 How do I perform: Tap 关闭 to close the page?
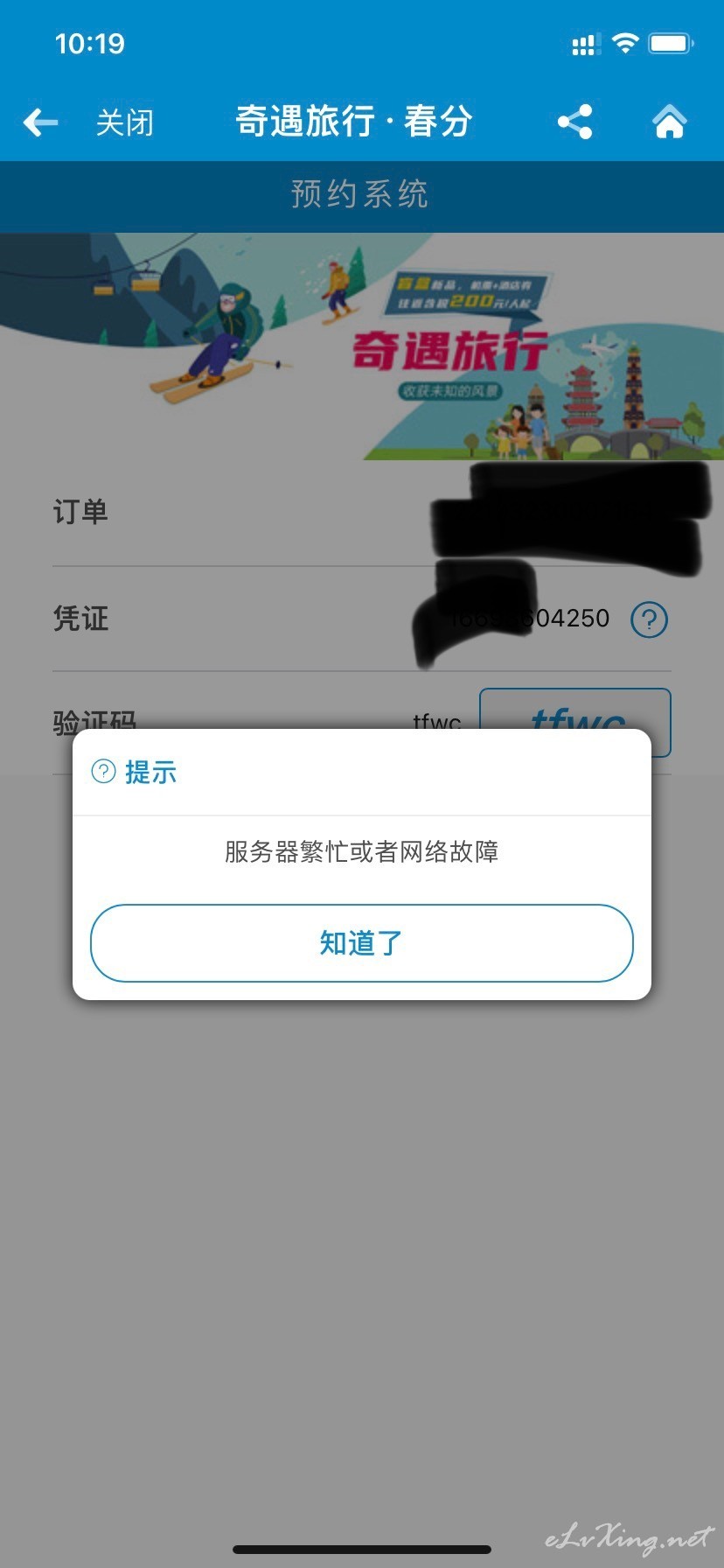click(x=124, y=122)
